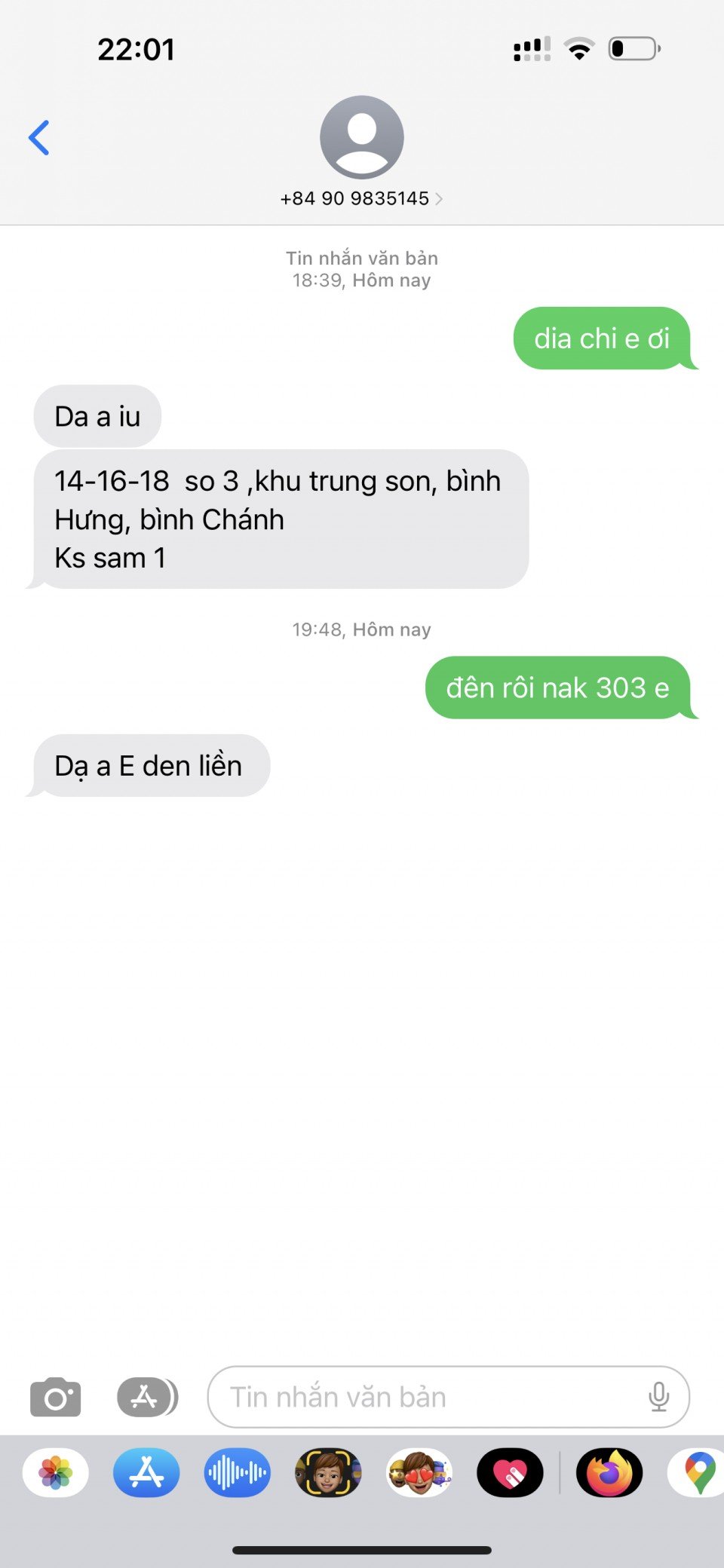Open the Digital Touch heart app
Screen dimensions: 724x1568
(510, 1472)
